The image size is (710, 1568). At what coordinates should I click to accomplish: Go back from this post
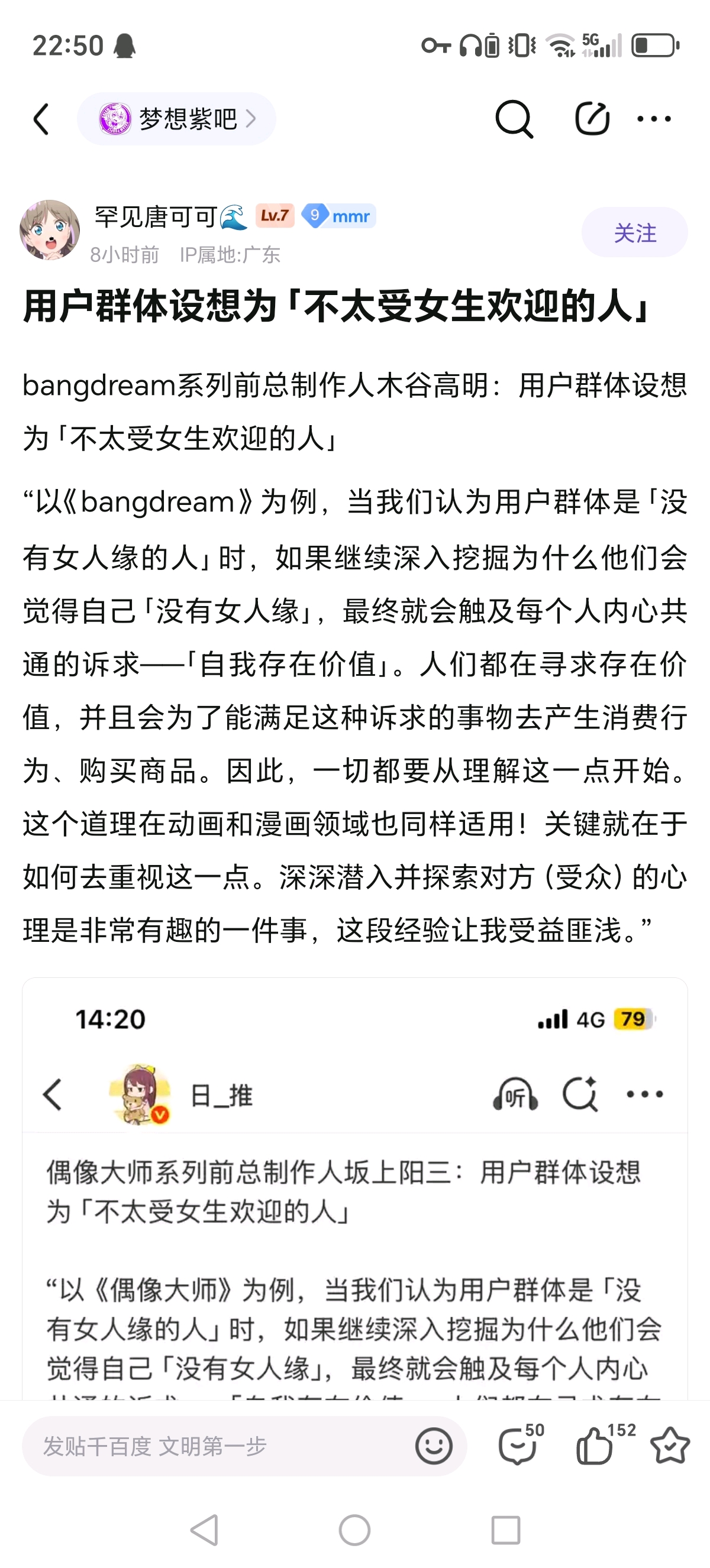(x=41, y=119)
